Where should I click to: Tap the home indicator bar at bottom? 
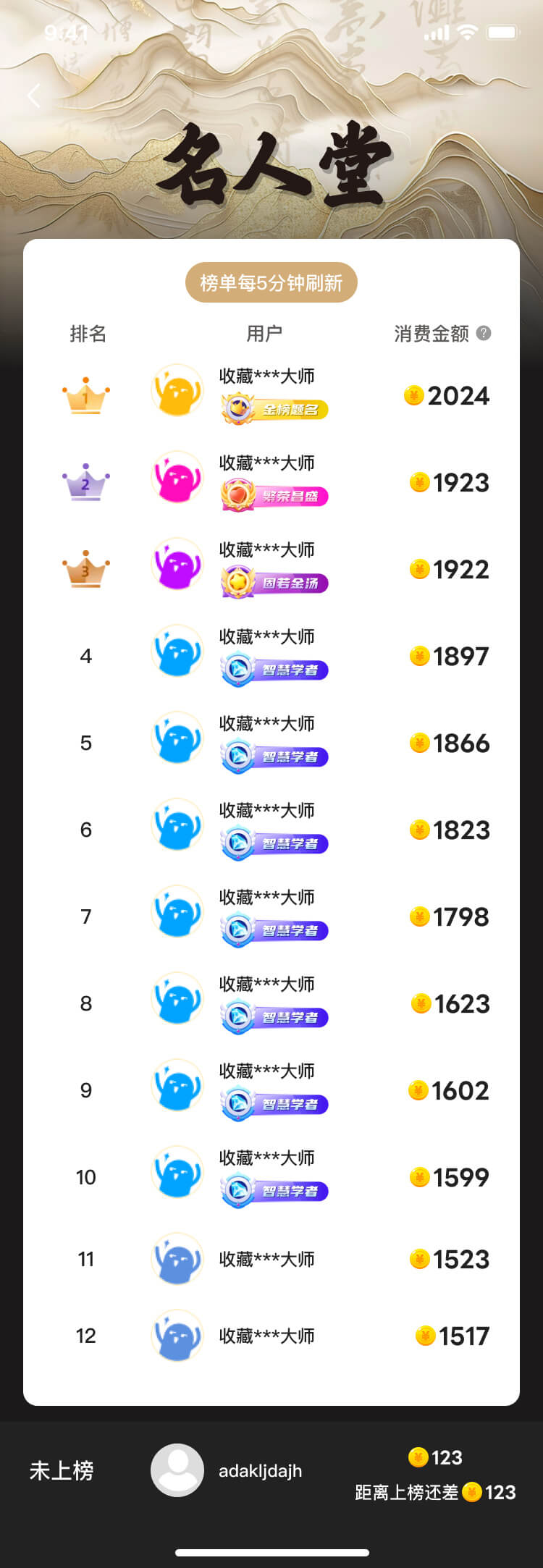coord(271,1554)
